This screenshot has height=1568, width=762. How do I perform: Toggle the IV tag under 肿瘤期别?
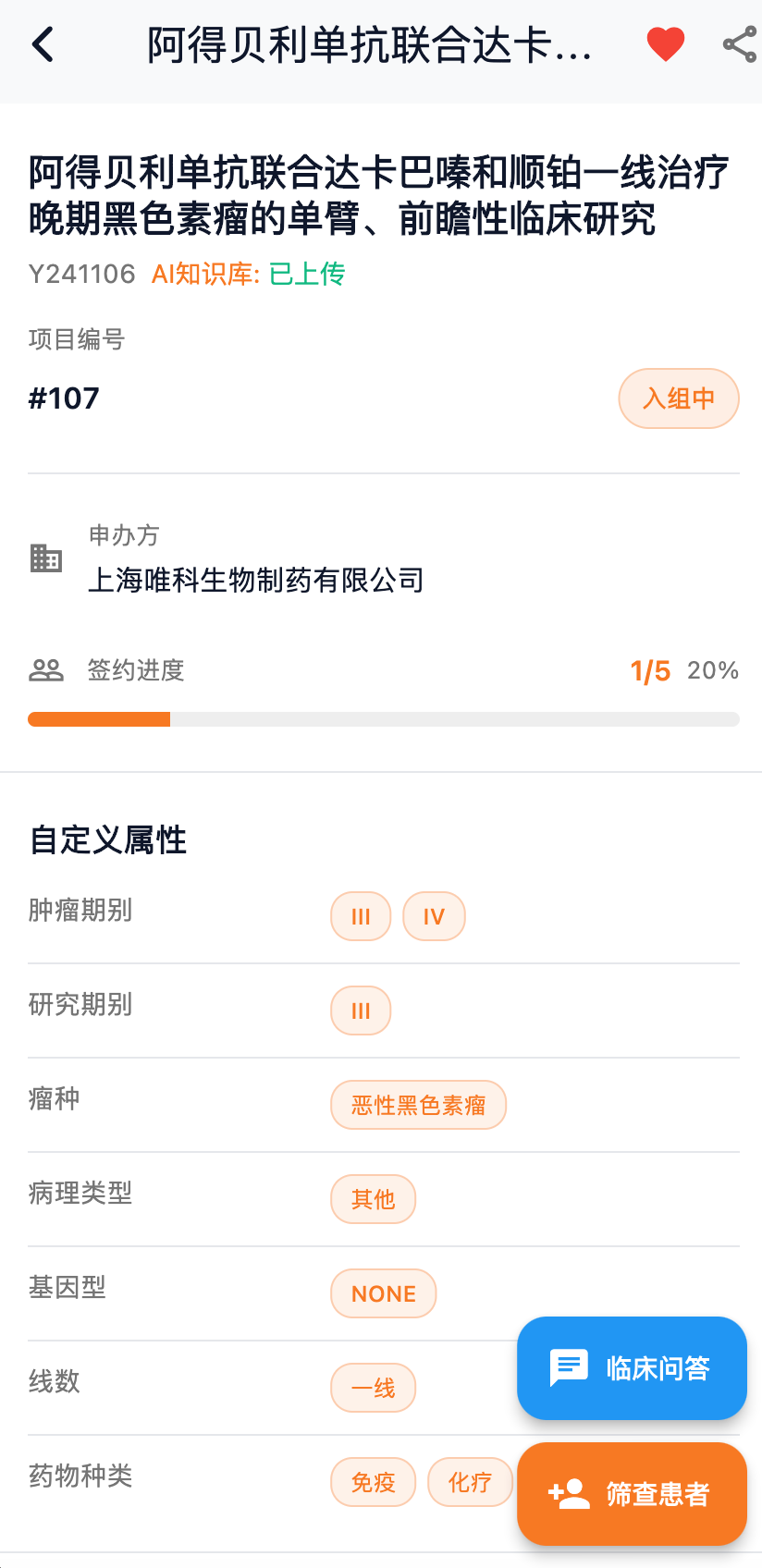point(434,916)
